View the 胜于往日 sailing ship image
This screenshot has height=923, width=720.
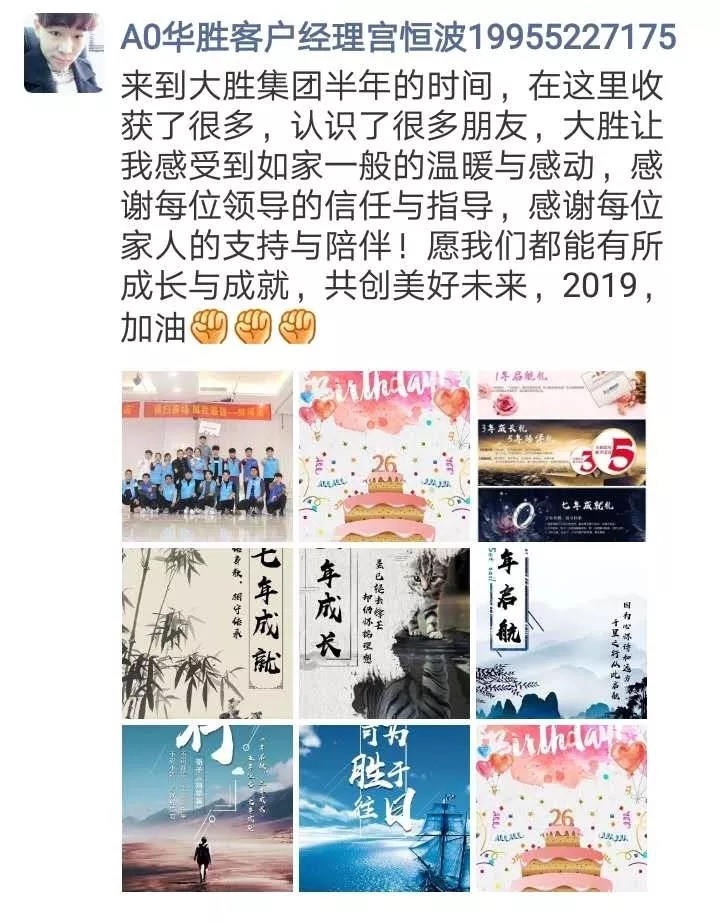pos(384,808)
